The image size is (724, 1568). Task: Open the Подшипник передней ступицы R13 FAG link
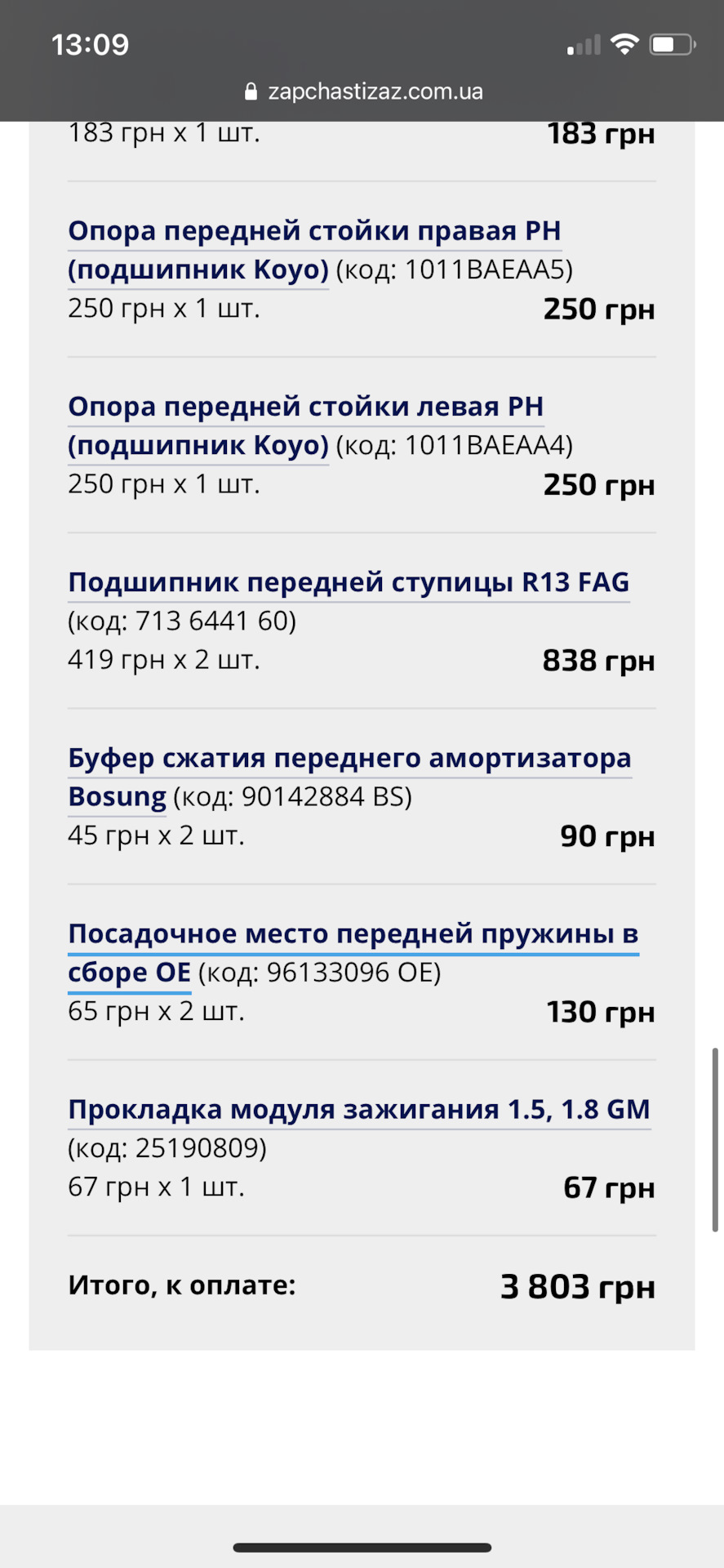(x=349, y=581)
